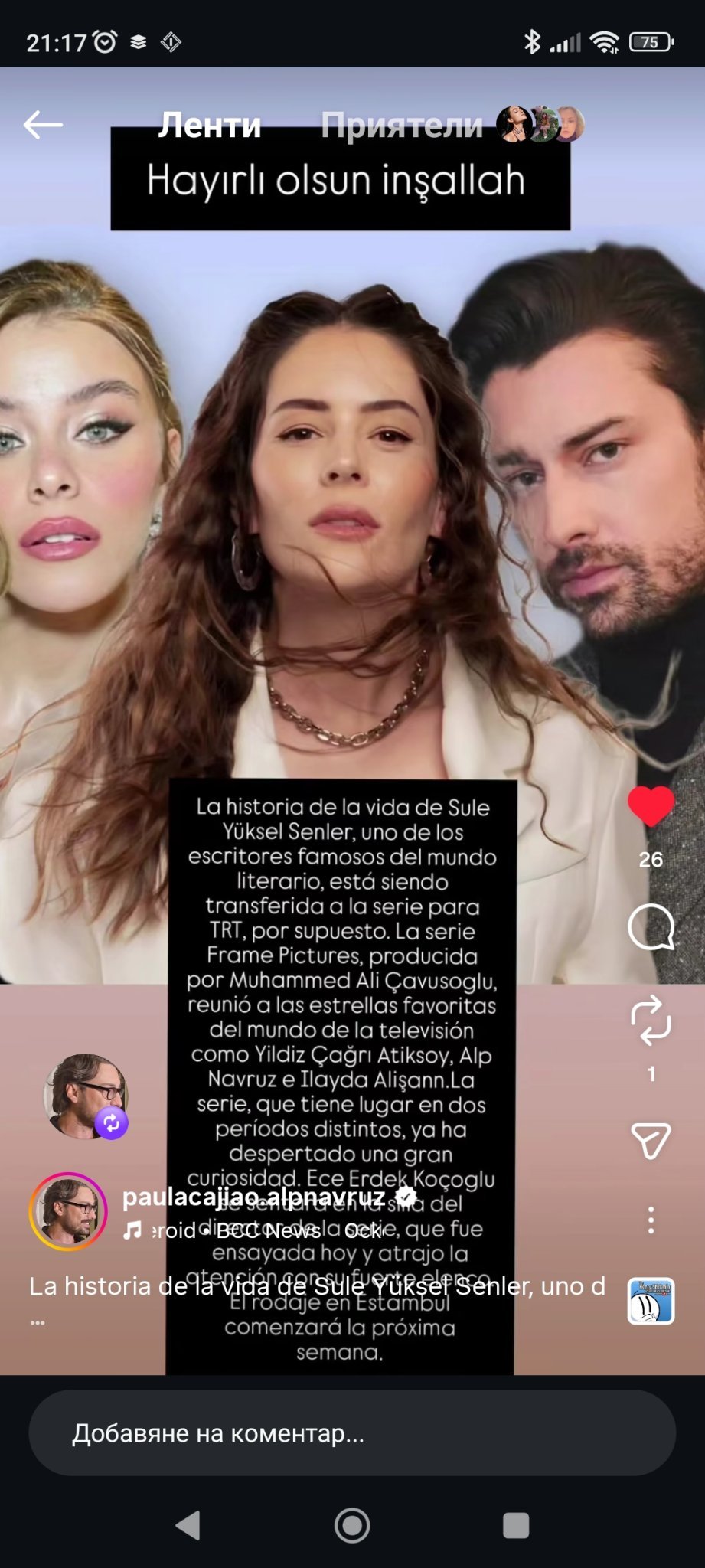Screen dimensions: 705x1568
Task: Switch to the Ленти tab
Action: click(210, 125)
